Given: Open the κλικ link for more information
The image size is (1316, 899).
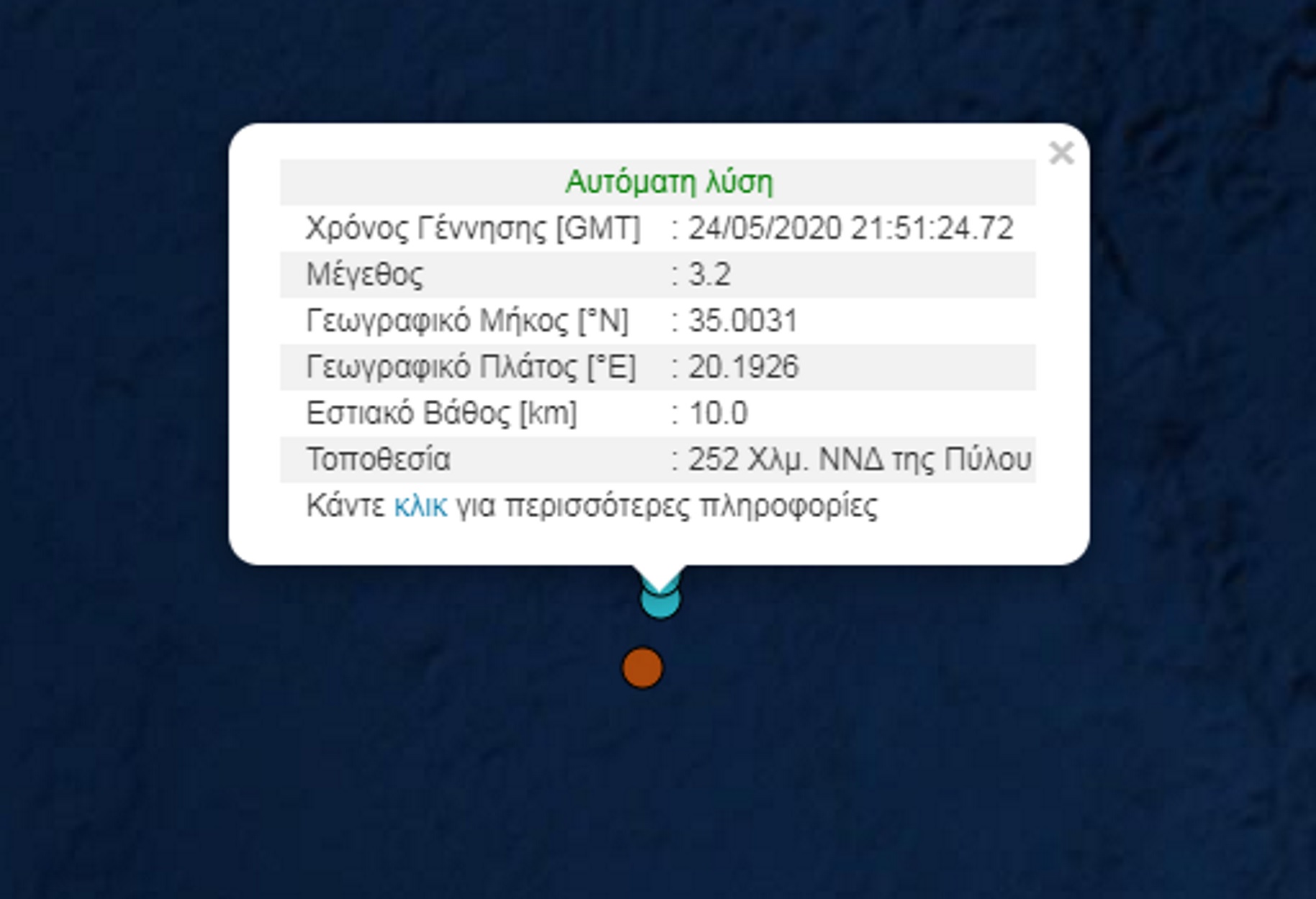Looking at the screenshot, I should tap(420, 506).
